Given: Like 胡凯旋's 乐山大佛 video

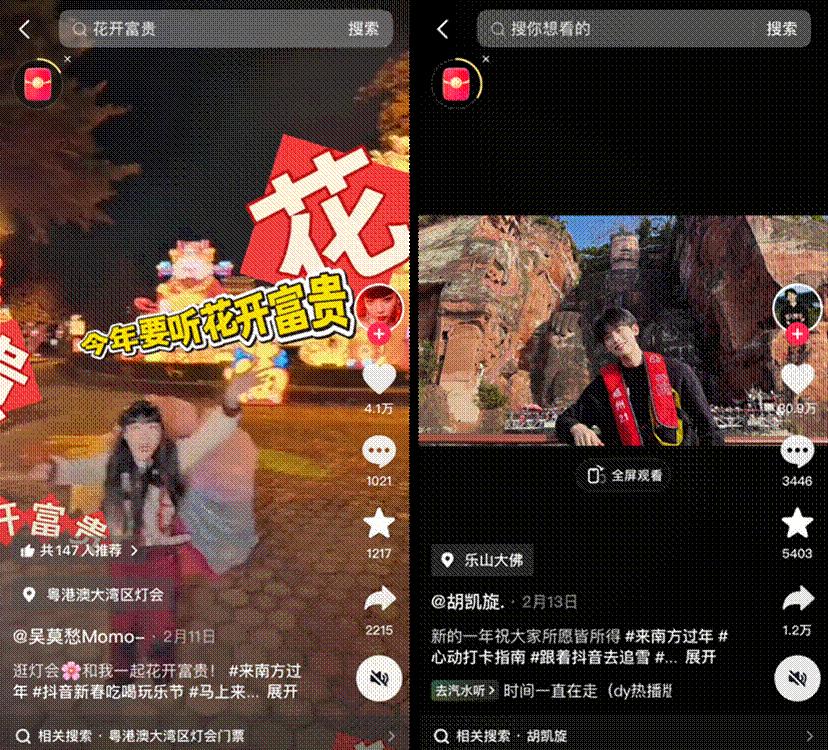Looking at the screenshot, I should (797, 379).
